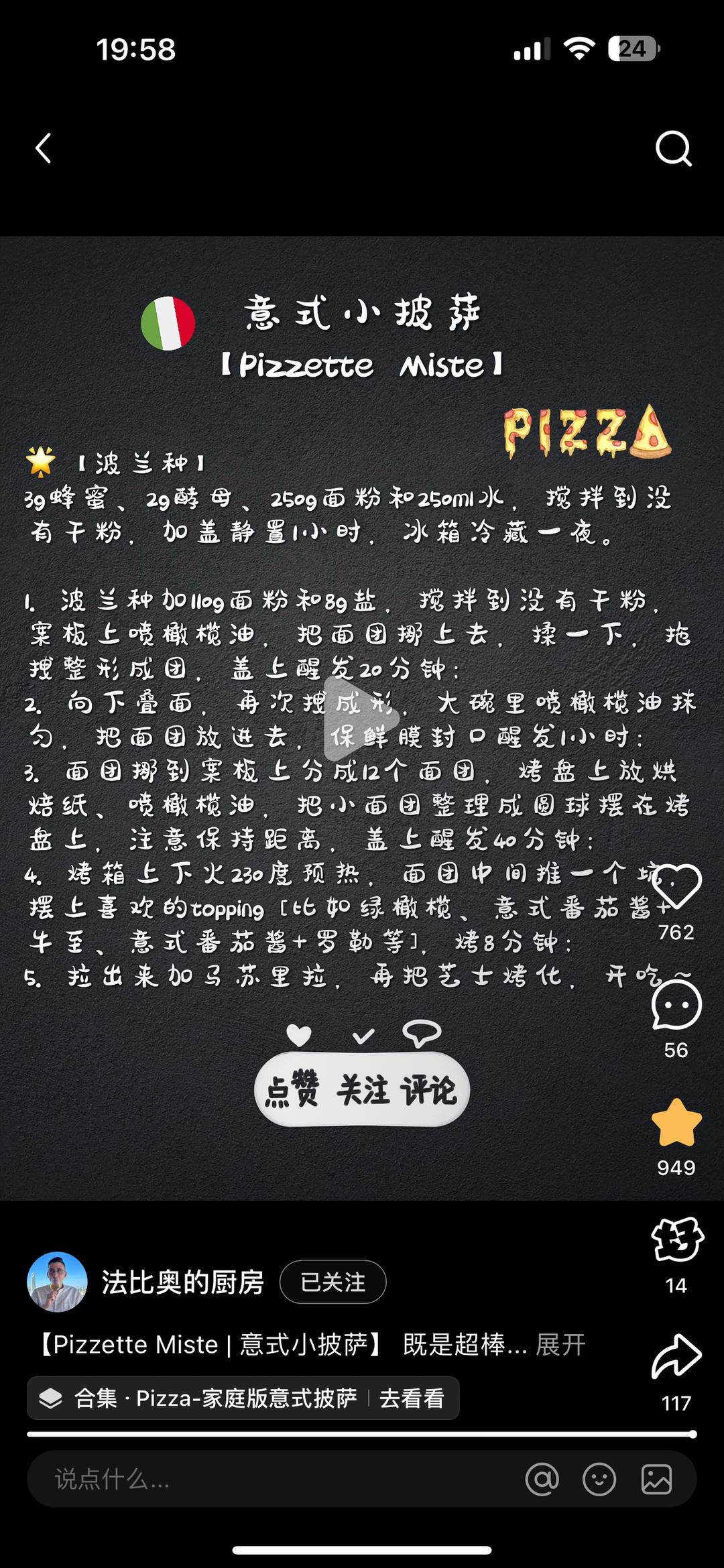724x1568 pixels.
Task: Open the 合集 Pizza-家庭版意式披萨 collection
Action: (x=243, y=1398)
